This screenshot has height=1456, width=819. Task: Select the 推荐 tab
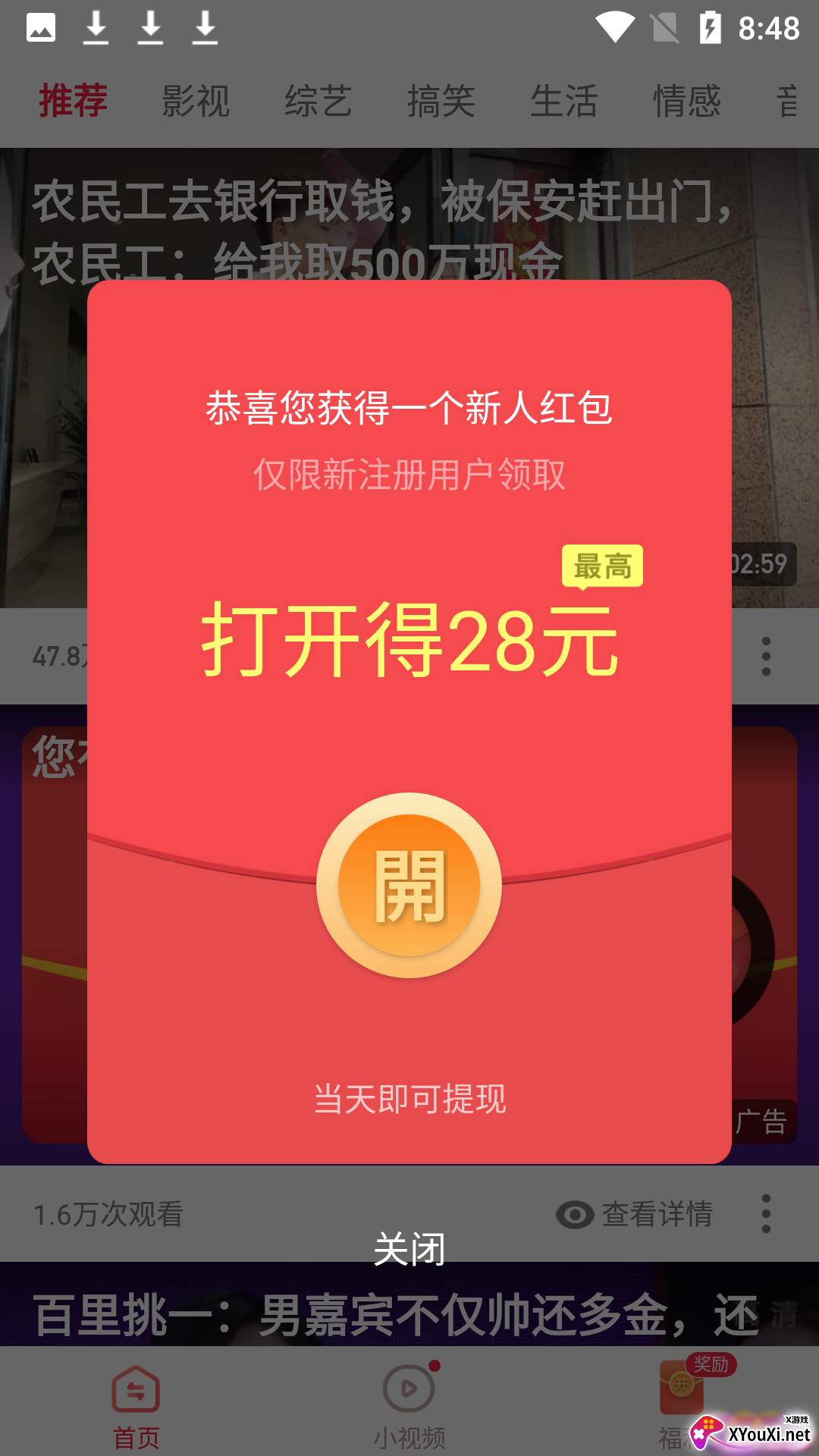[73, 101]
